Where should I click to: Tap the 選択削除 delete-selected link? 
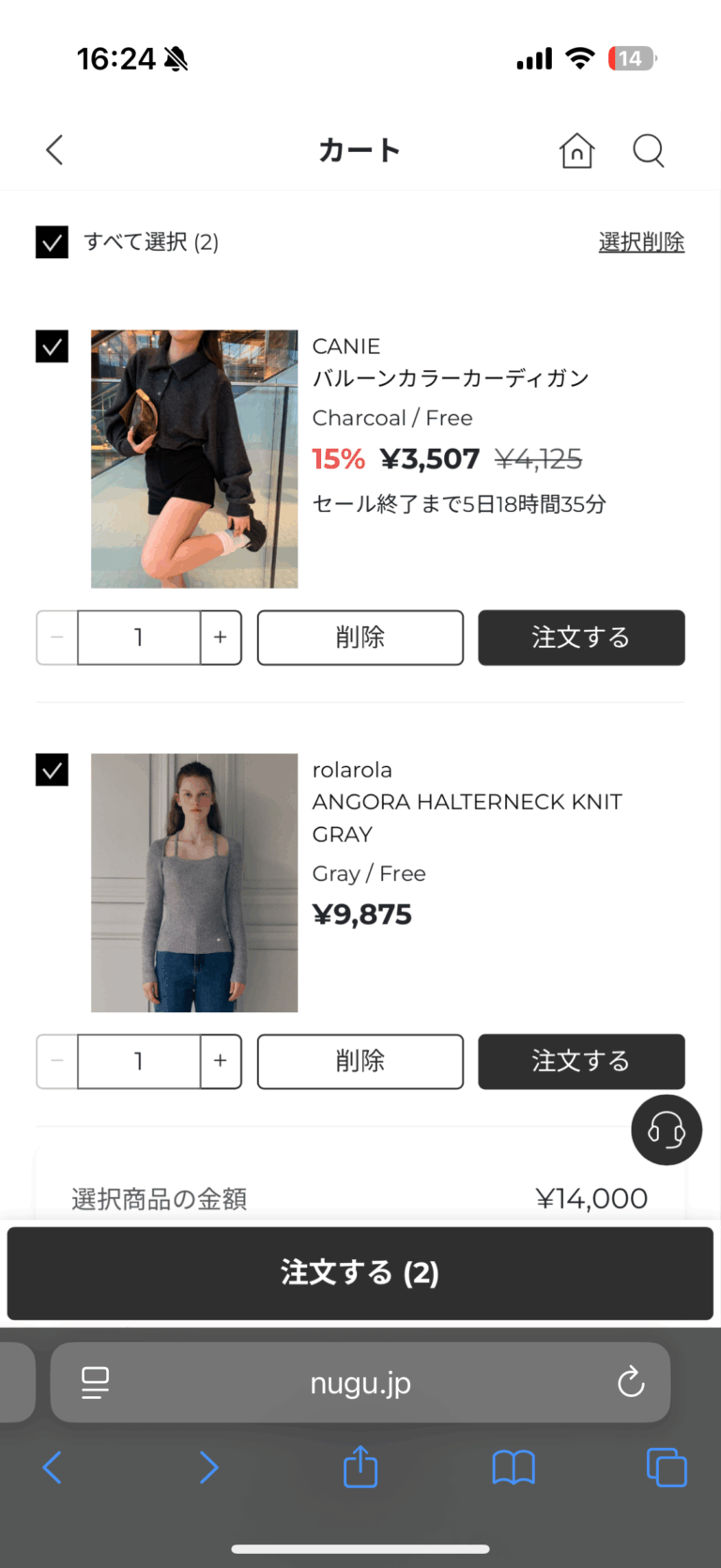pos(641,241)
